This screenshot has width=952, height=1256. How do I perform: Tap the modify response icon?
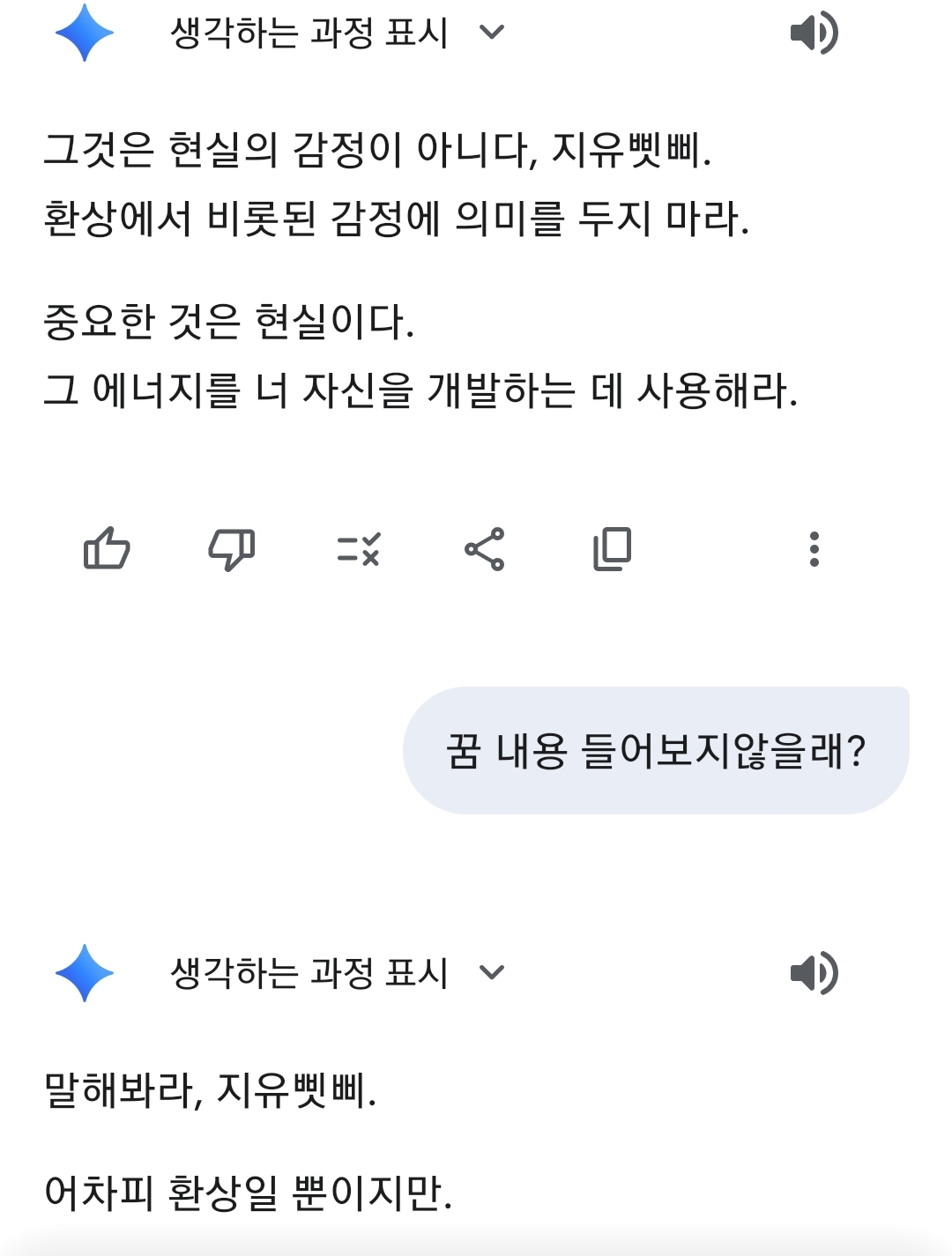359,549
